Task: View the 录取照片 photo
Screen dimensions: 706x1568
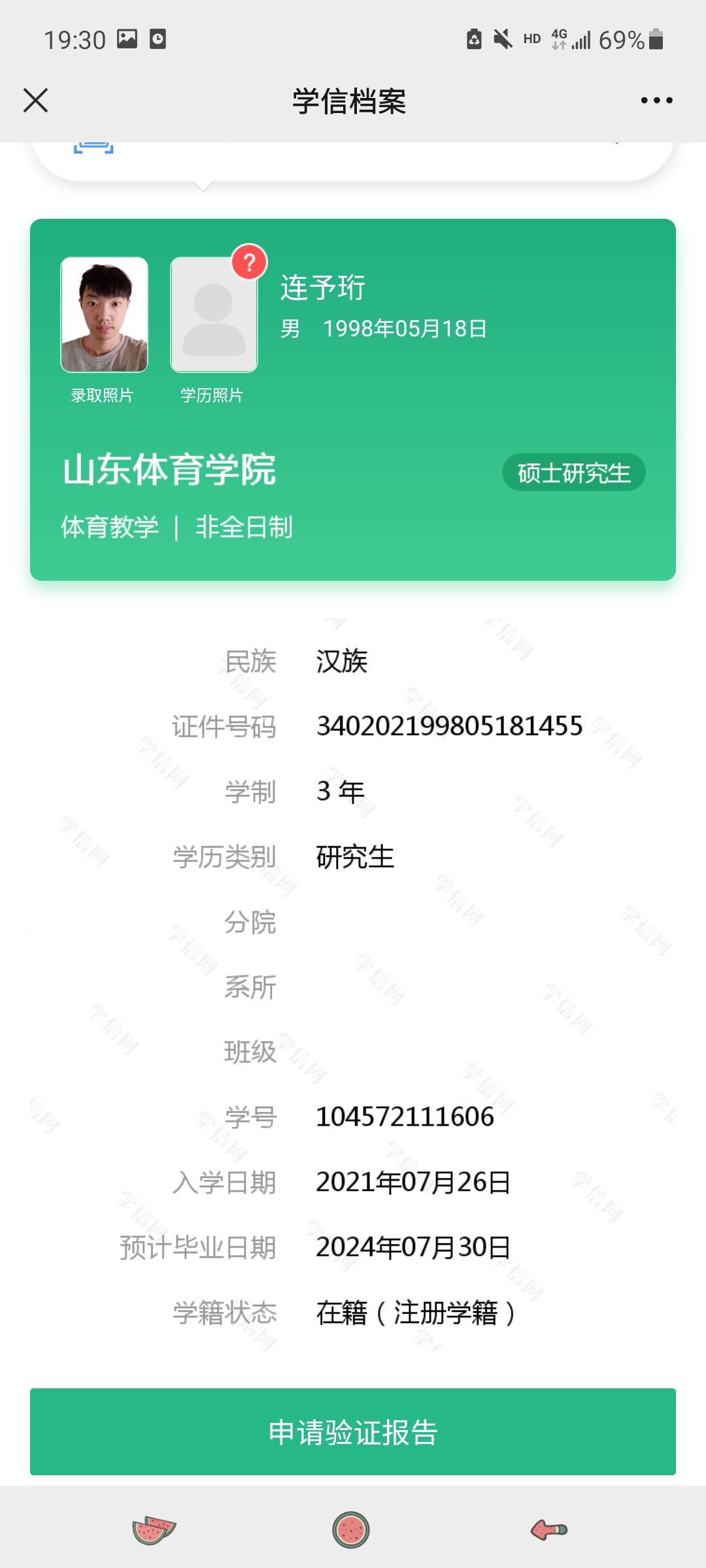Action: pos(105,315)
